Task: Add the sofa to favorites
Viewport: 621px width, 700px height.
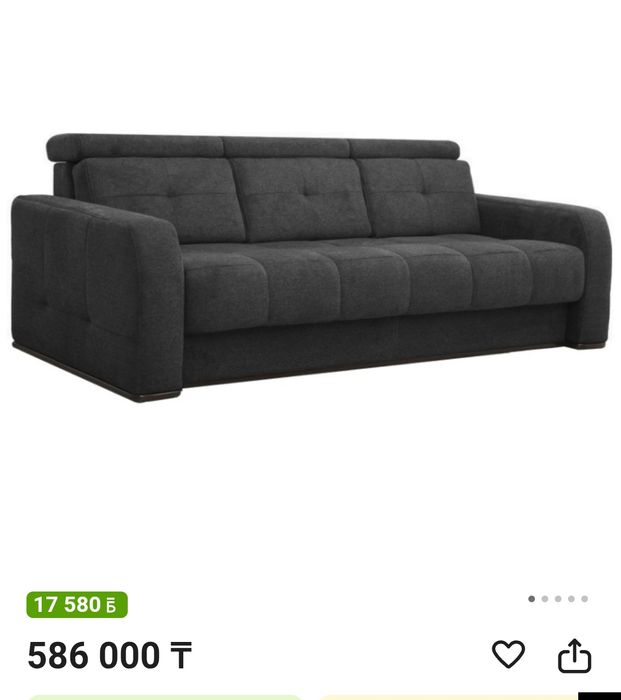Action: [508, 655]
